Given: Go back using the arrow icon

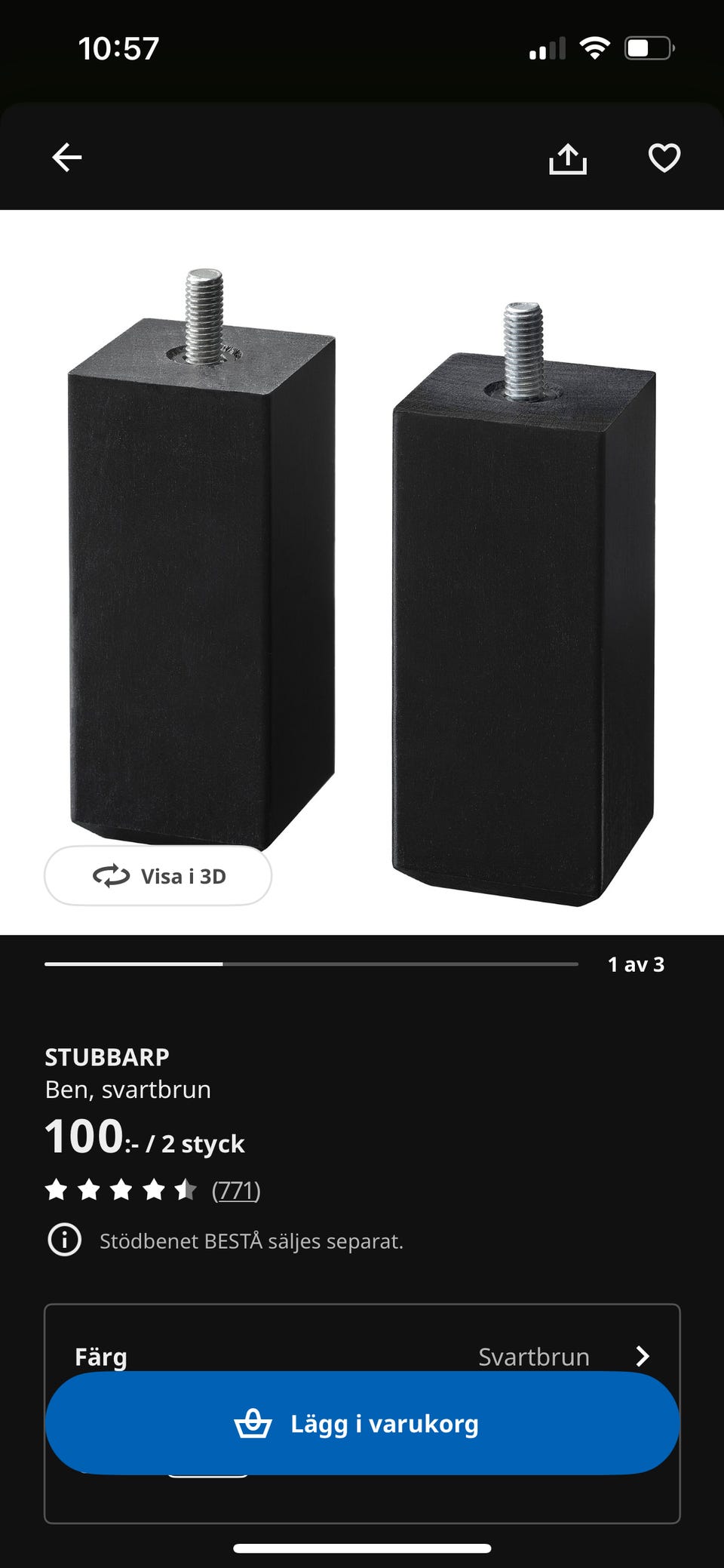Looking at the screenshot, I should point(66,158).
